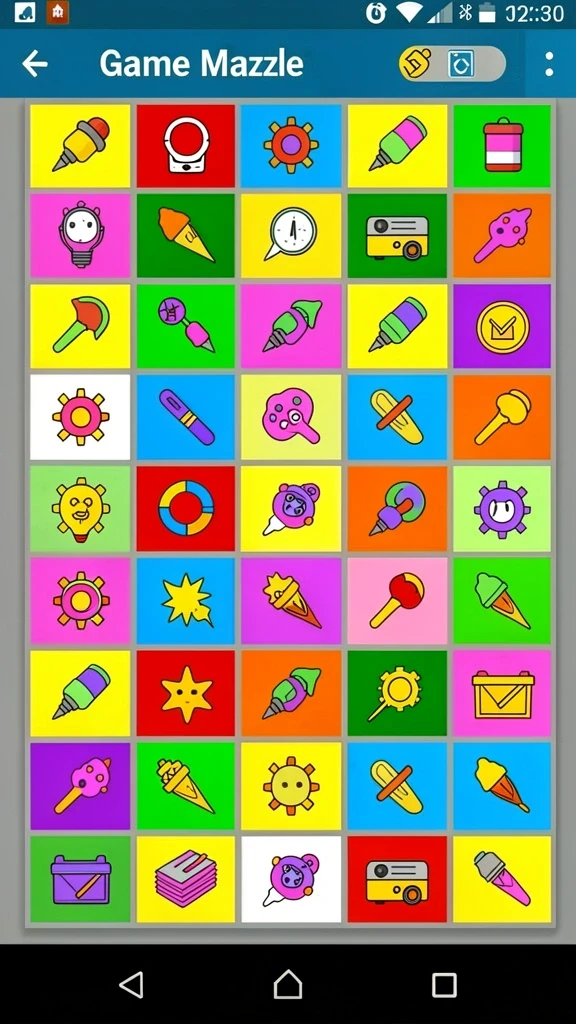The image size is (576, 1024).
Task: Pick the yellow tile with smiling sun gear
Action: coord(291,786)
